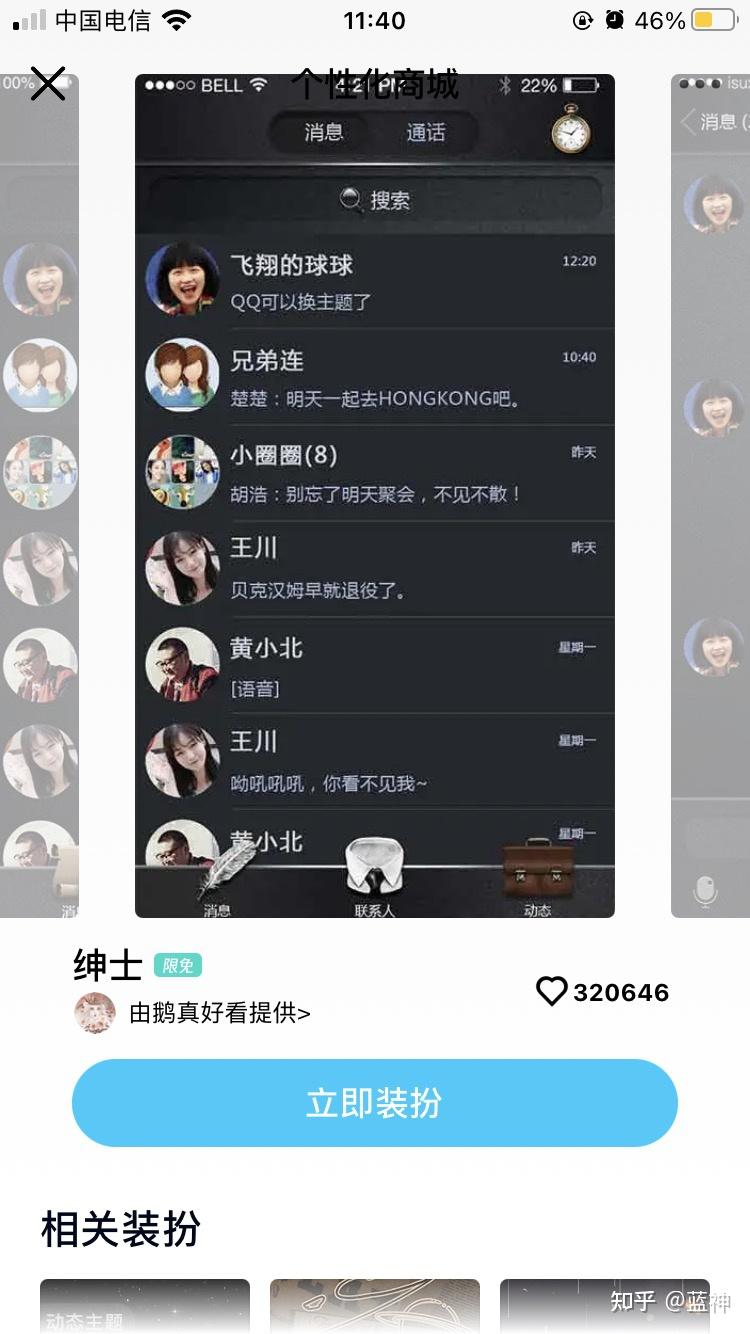Close the theme preview page

[x=47, y=84]
